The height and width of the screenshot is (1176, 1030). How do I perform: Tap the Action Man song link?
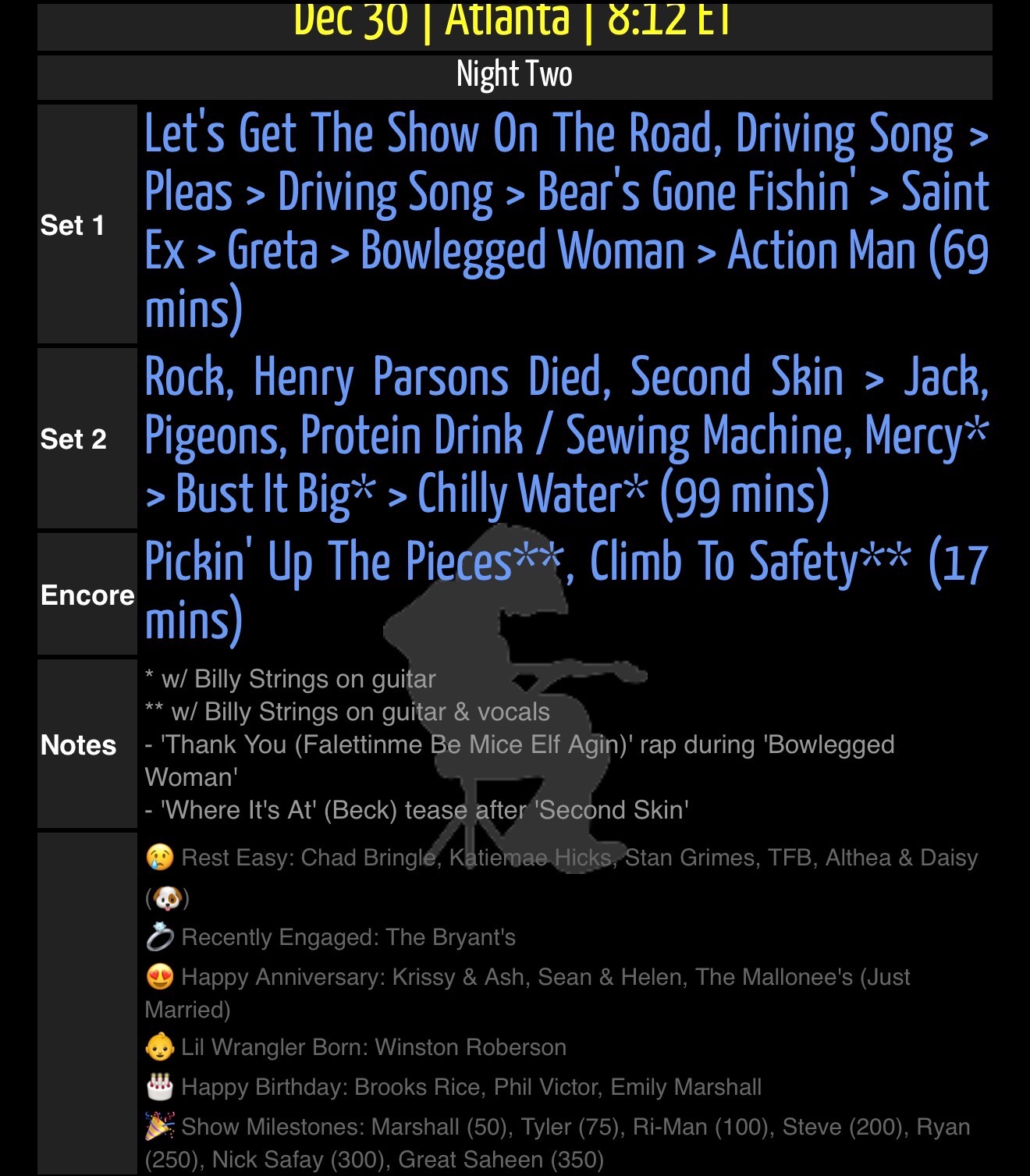point(822,251)
